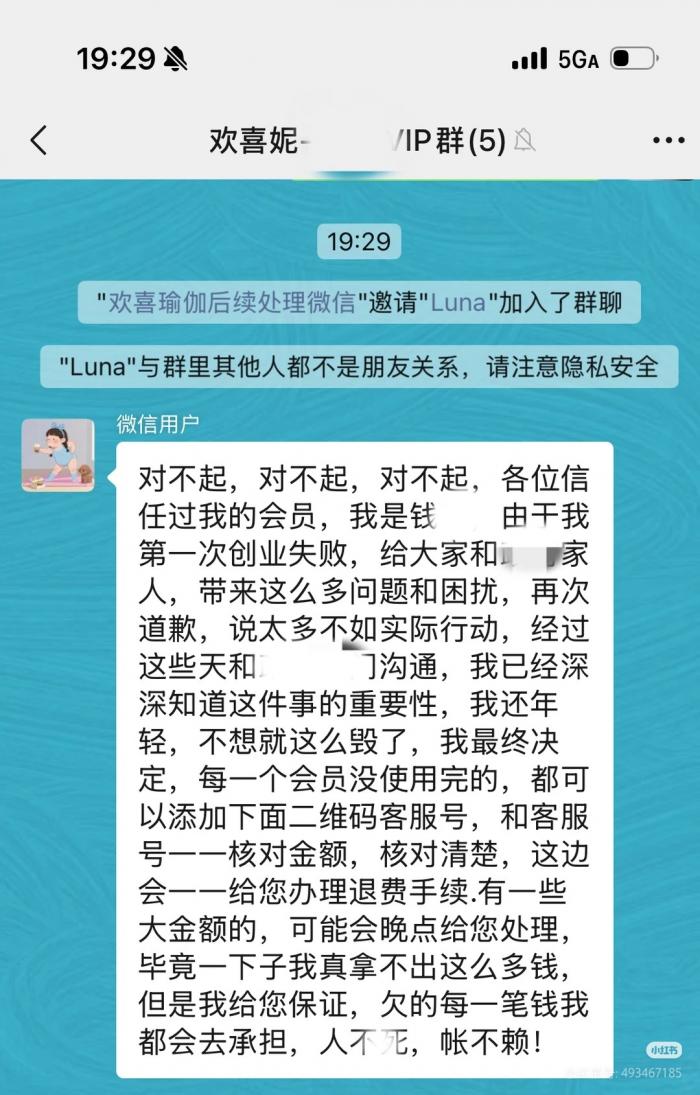Open the group chat options menu
Viewport: 700px width, 1095px height.
(x=667, y=141)
